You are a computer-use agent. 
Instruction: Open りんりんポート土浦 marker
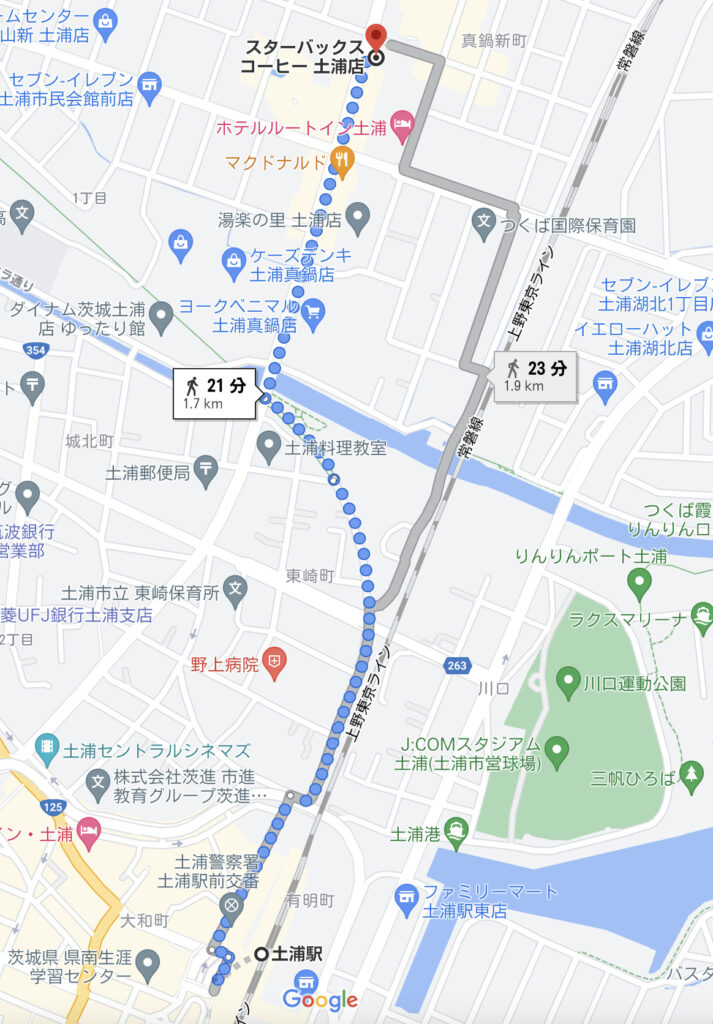[x=639, y=580]
